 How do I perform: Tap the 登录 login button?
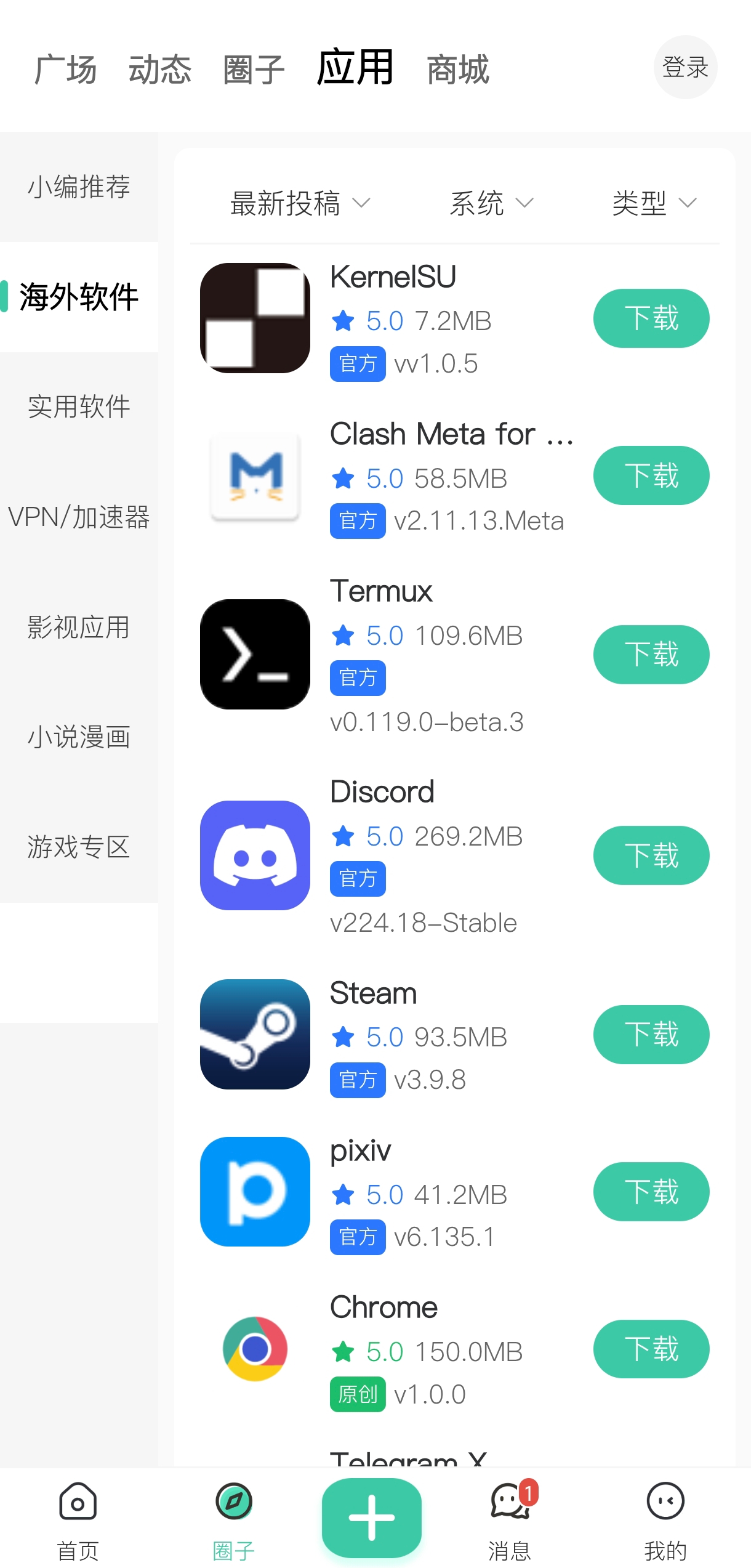click(685, 68)
